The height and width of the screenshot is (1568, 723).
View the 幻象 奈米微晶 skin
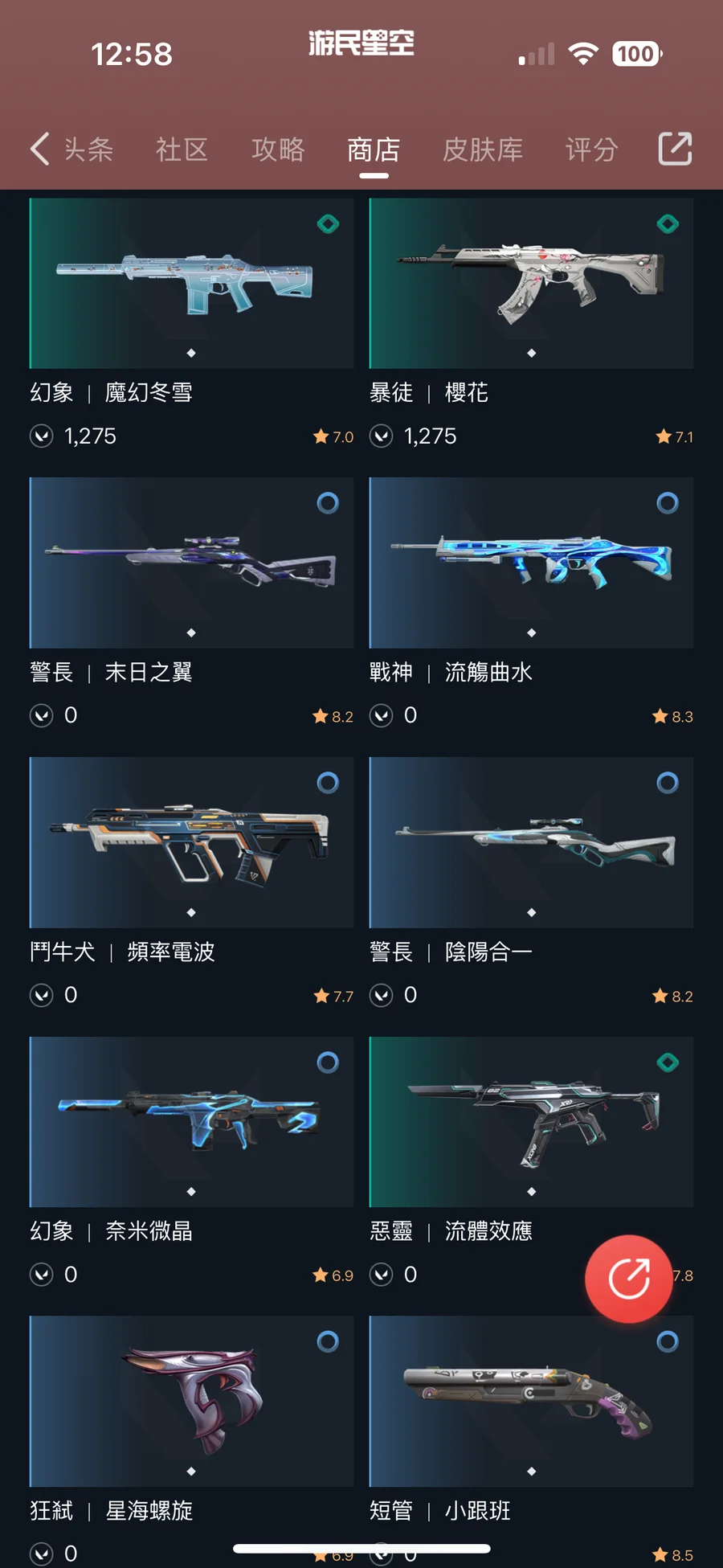[191, 1122]
